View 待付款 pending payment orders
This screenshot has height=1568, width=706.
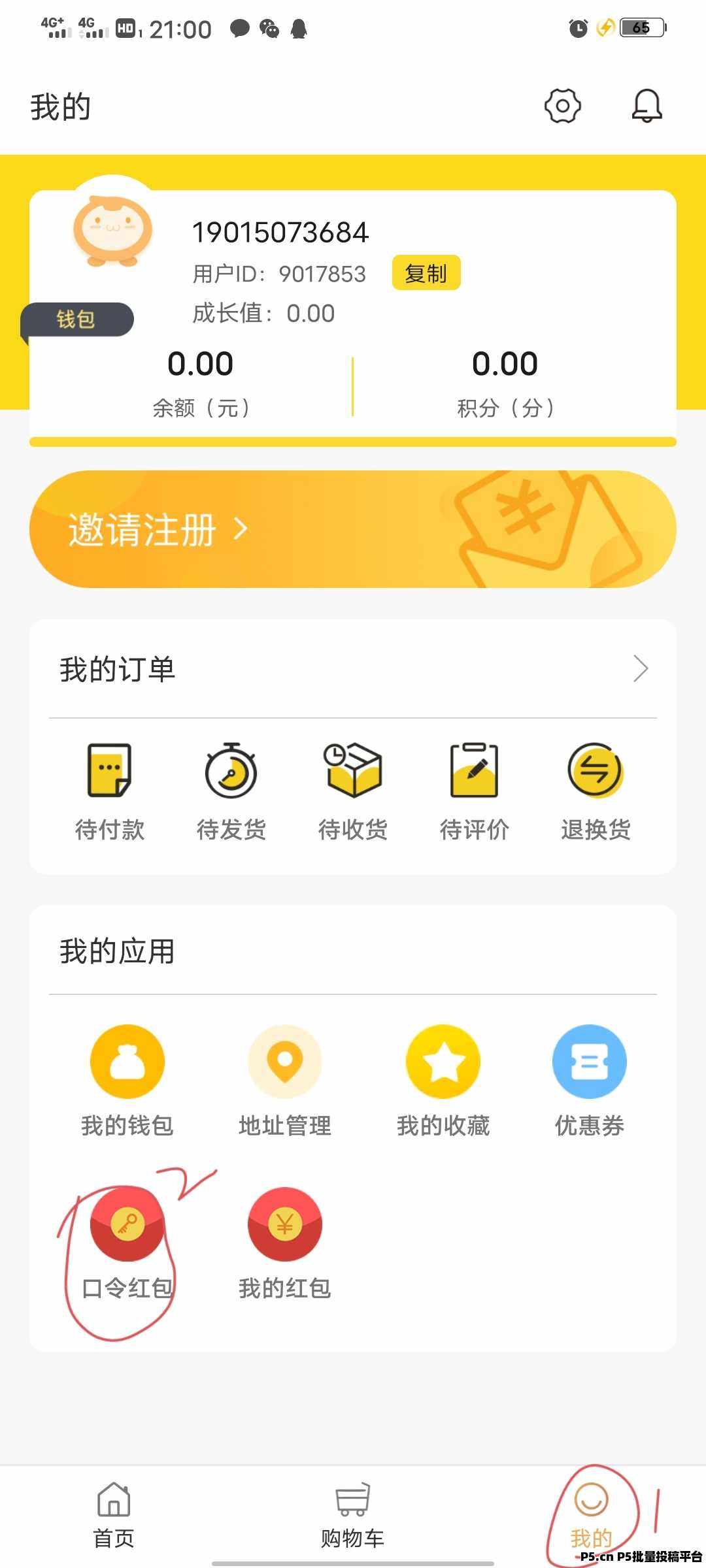pos(110,792)
